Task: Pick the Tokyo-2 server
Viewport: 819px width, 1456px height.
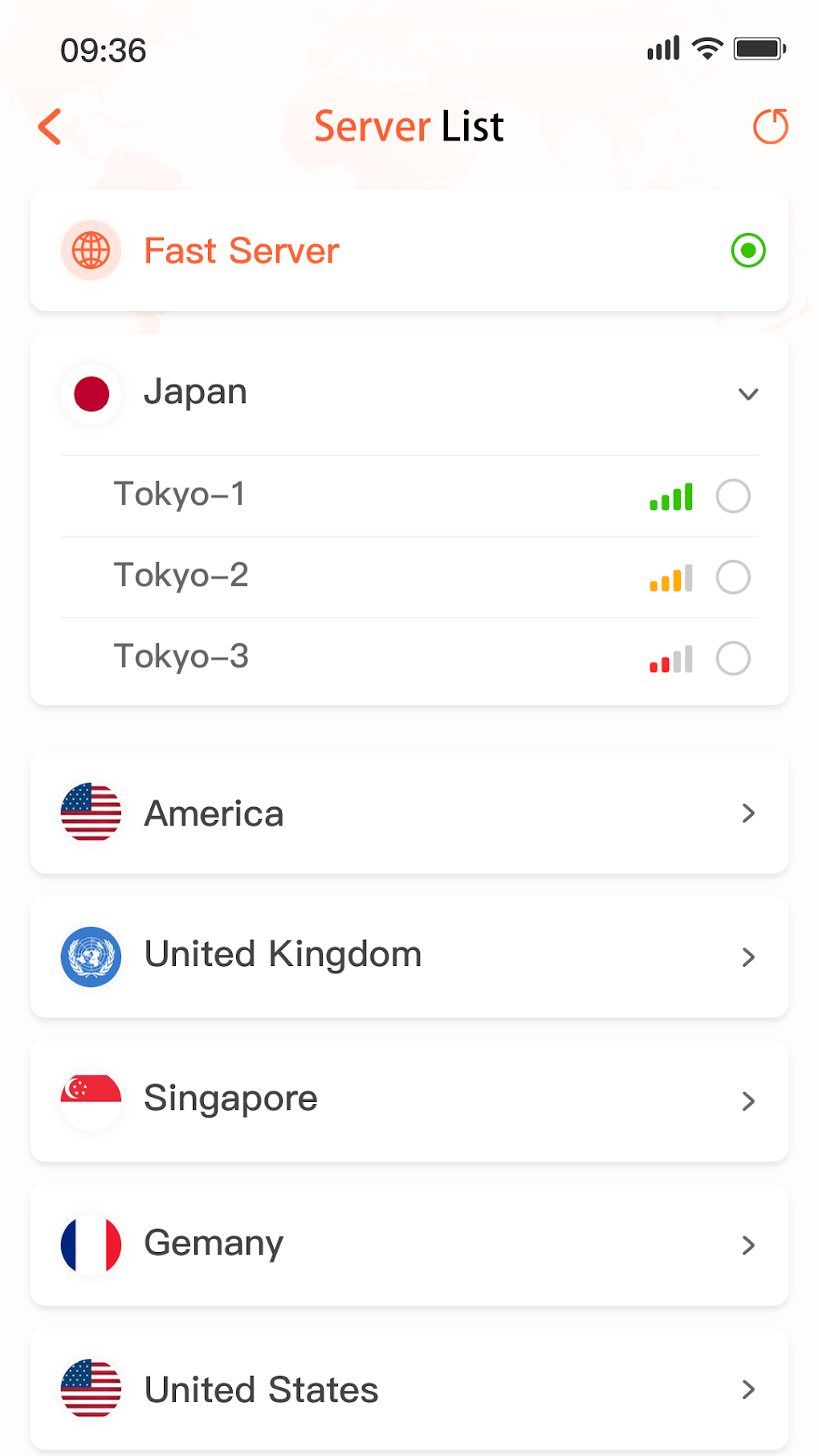Action: click(x=732, y=577)
